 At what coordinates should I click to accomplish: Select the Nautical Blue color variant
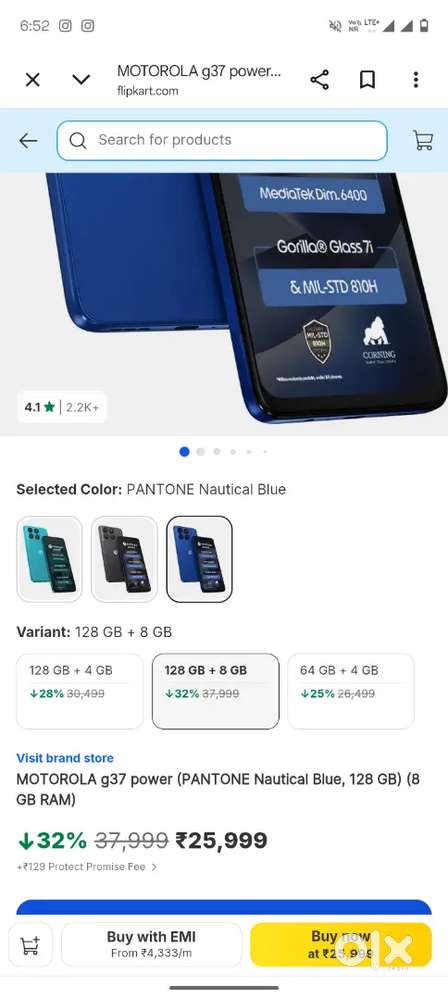click(200, 559)
